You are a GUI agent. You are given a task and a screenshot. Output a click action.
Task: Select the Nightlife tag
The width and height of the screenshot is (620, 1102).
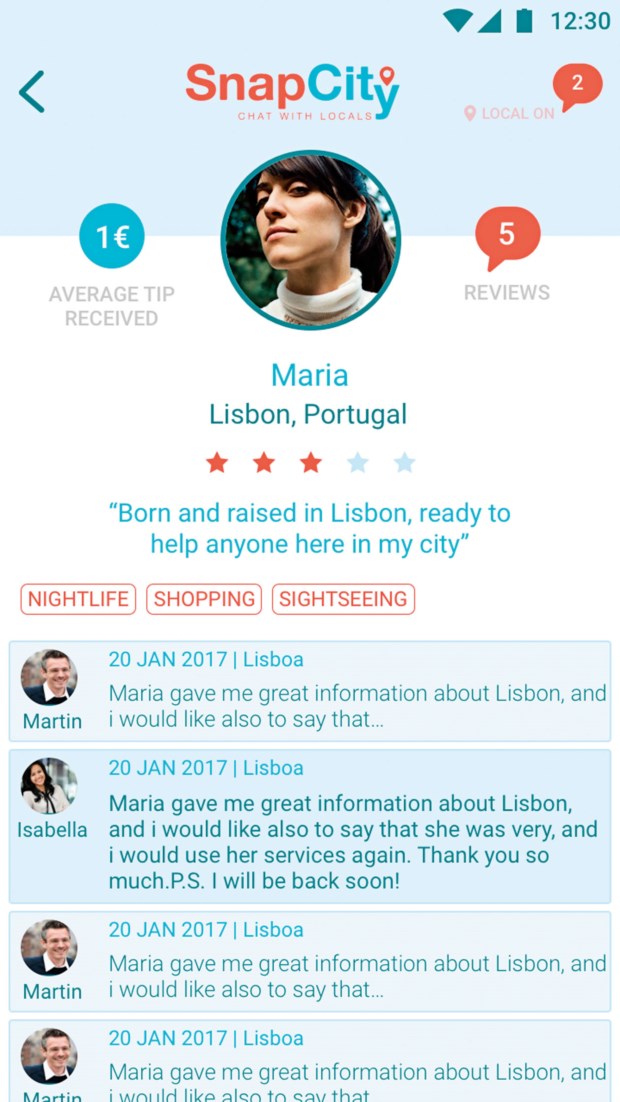(x=78, y=599)
